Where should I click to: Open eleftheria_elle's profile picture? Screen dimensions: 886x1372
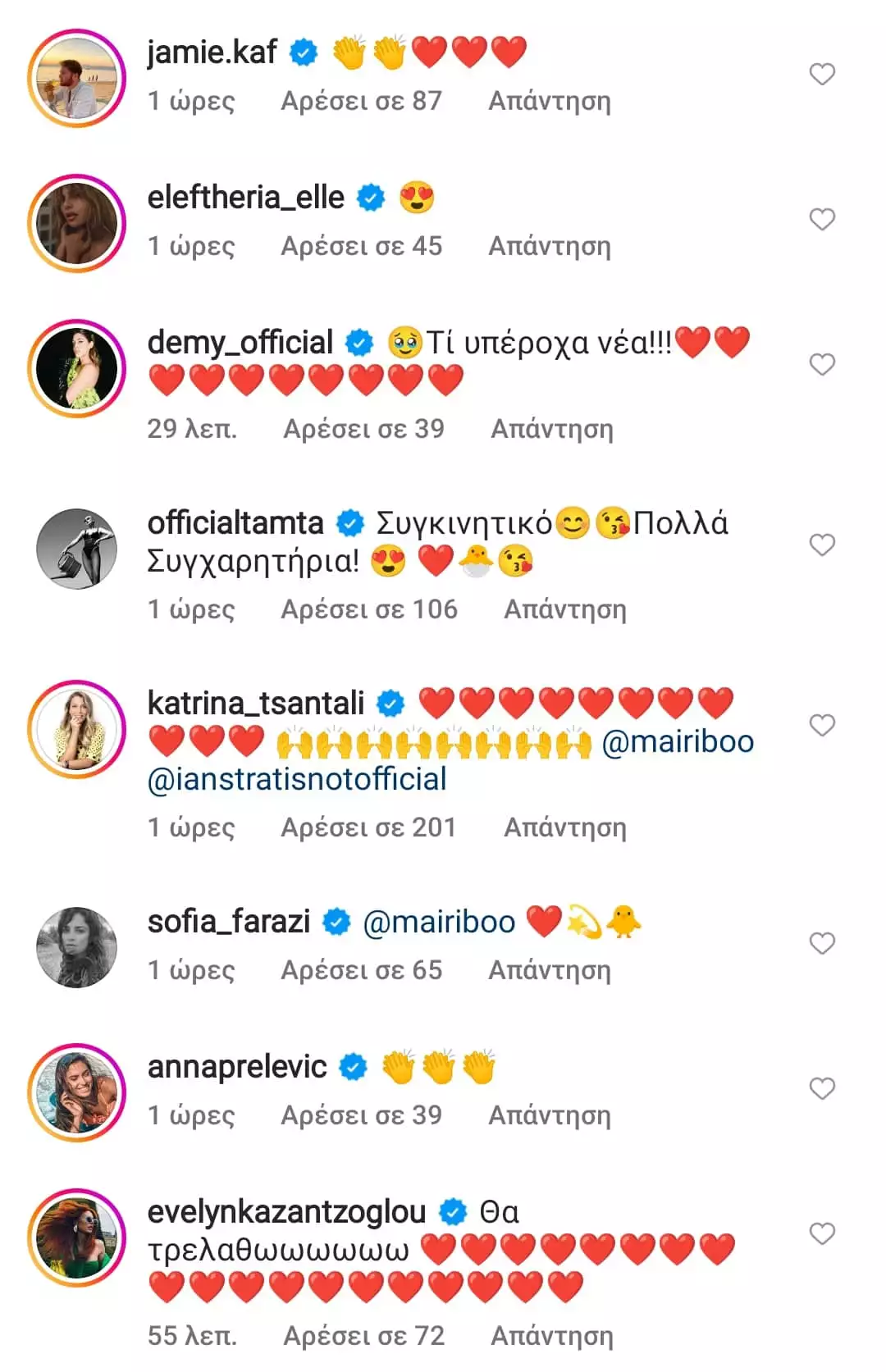[x=77, y=223]
